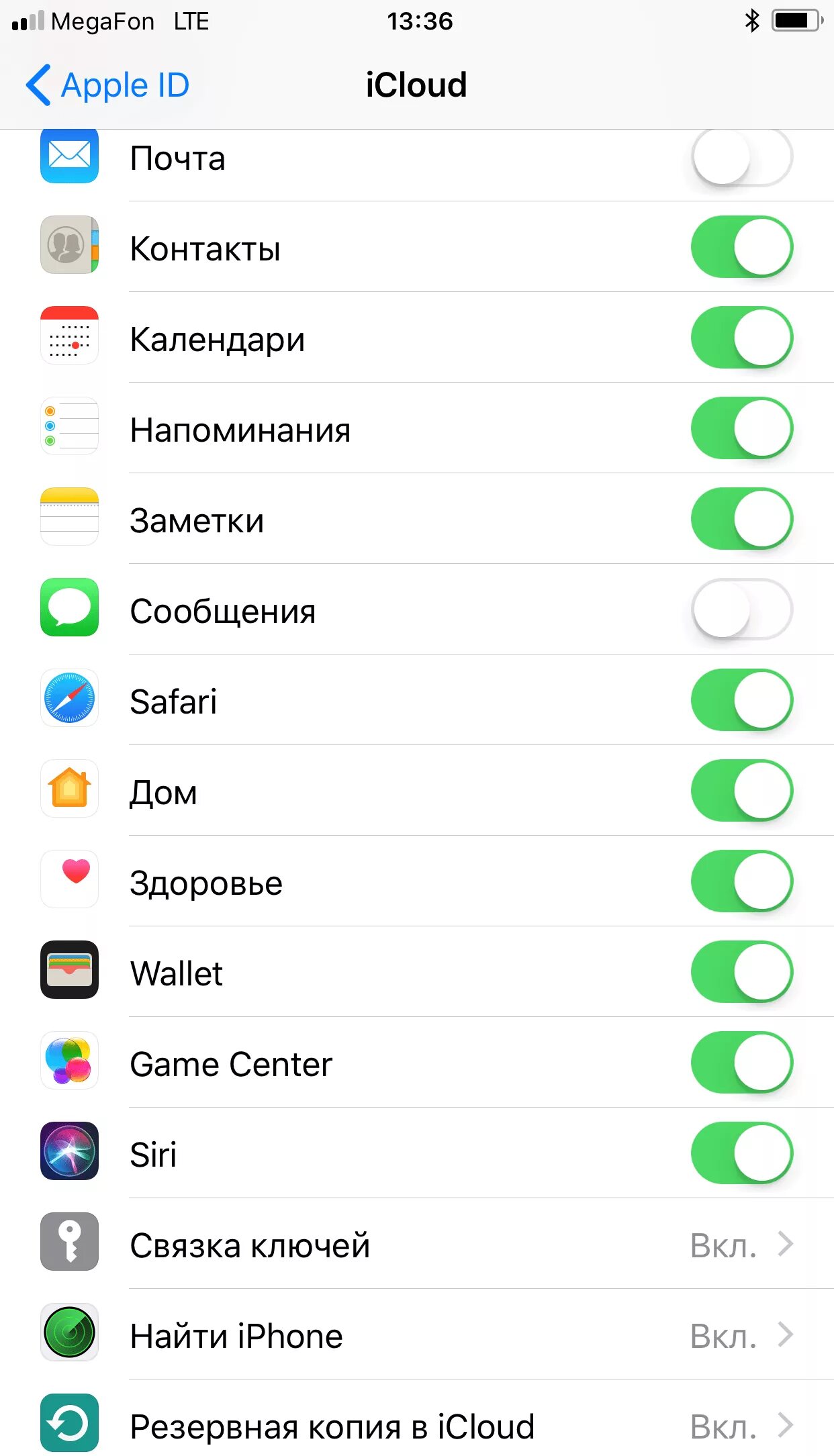Screen dimensions: 834x1456
Task: Go back to Apple ID screen
Action: 107,85
